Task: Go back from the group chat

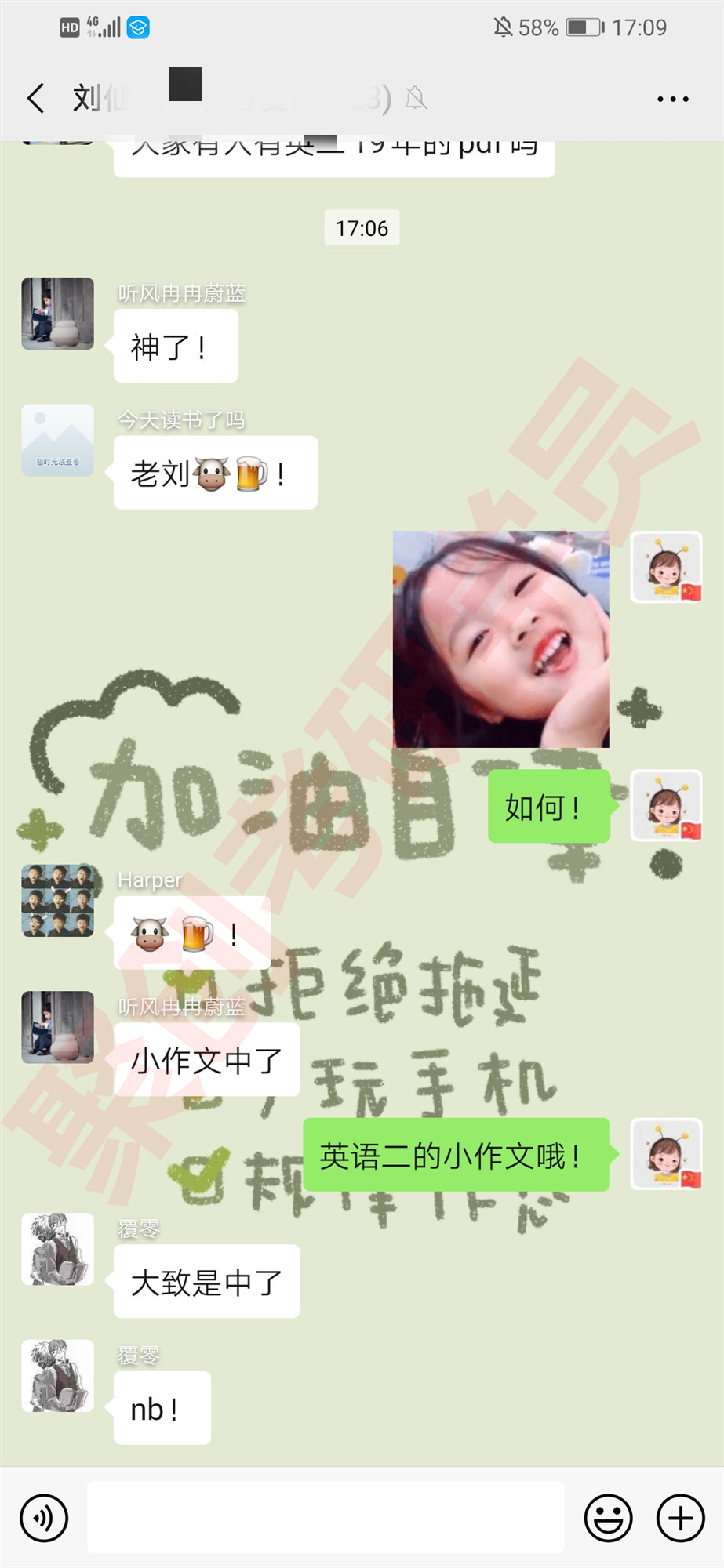Action: coord(36,99)
